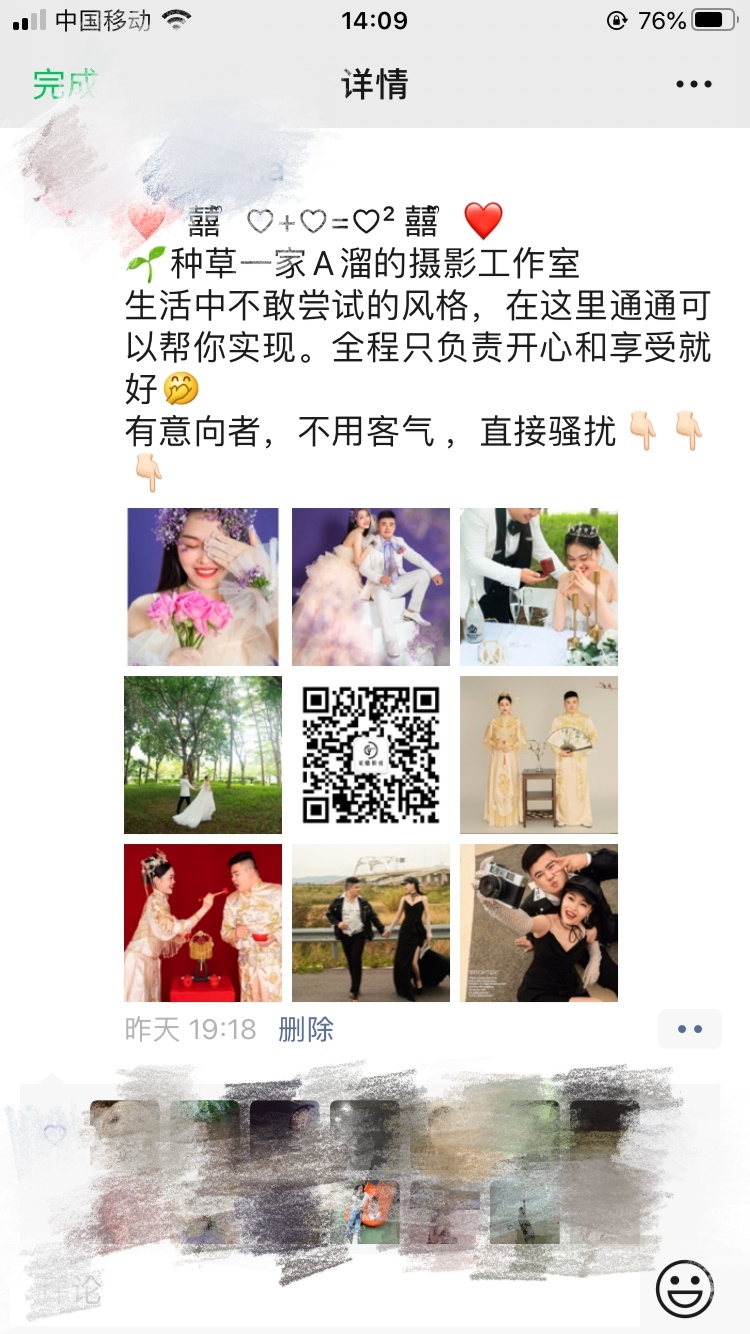This screenshot has height=1334, width=750.
Task: View photo of couple on purple backdrop
Action: (x=371, y=587)
